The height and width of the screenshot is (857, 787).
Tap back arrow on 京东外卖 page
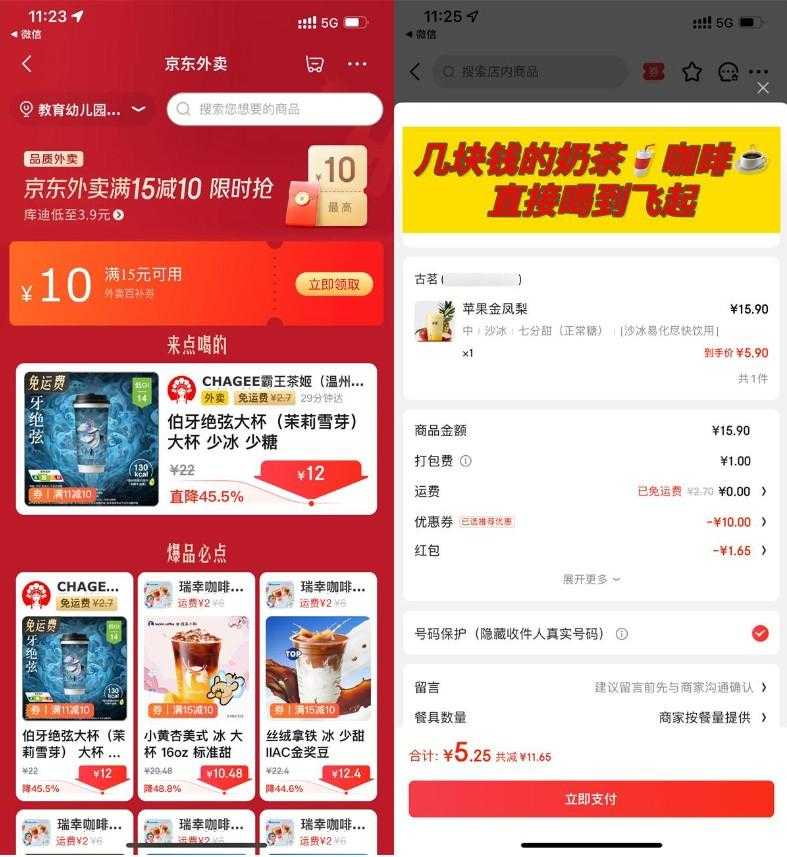click(27, 63)
